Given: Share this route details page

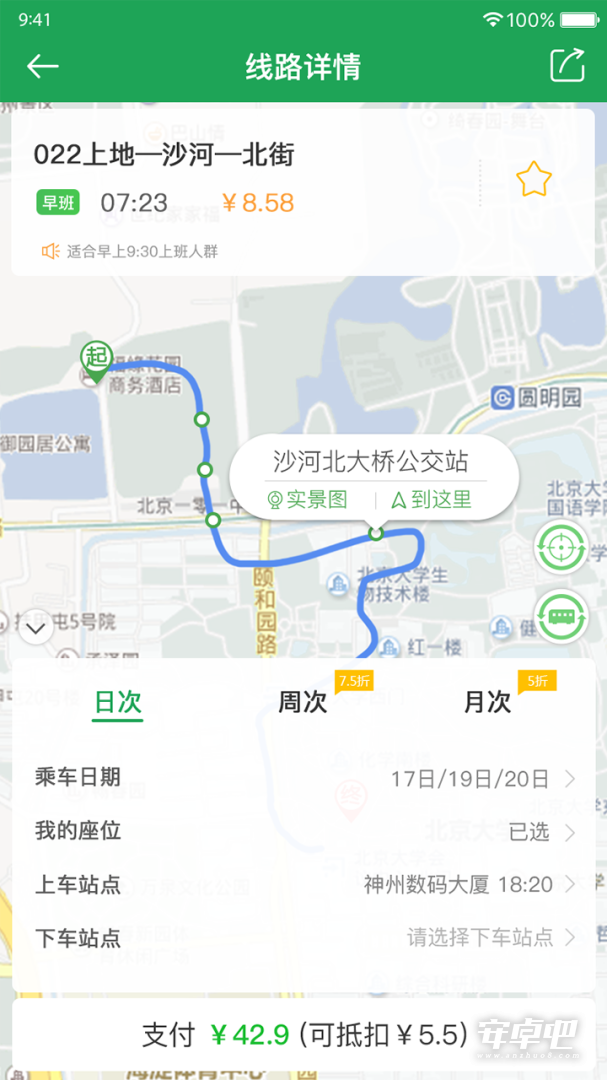Looking at the screenshot, I should [x=567, y=65].
